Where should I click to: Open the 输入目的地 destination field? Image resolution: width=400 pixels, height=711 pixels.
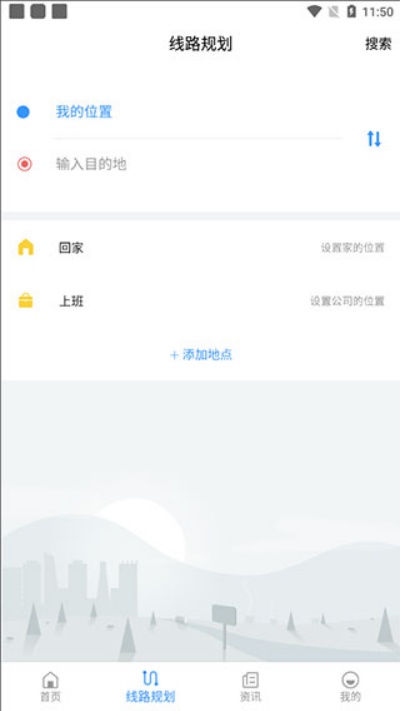197,164
